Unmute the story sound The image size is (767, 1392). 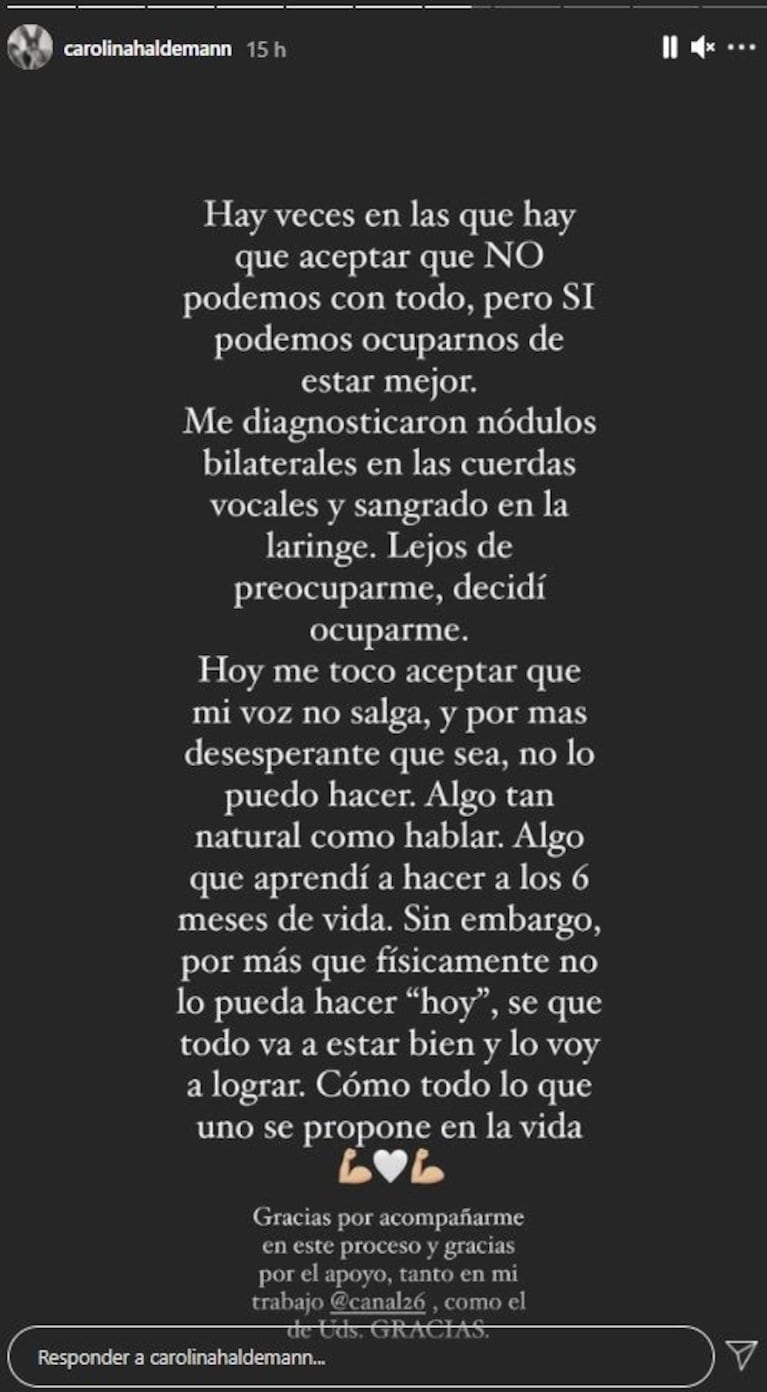pos(703,47)
